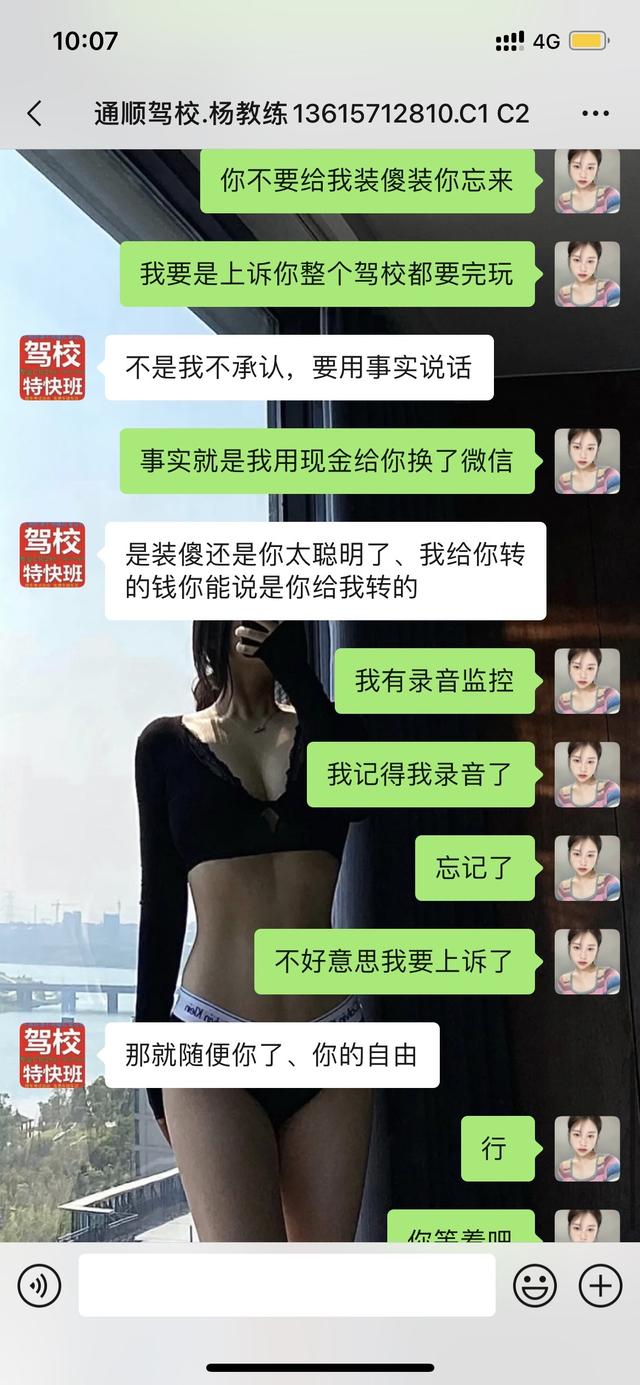Open the driving school coach's avatar beside 不是我不承认

[52, 368]
